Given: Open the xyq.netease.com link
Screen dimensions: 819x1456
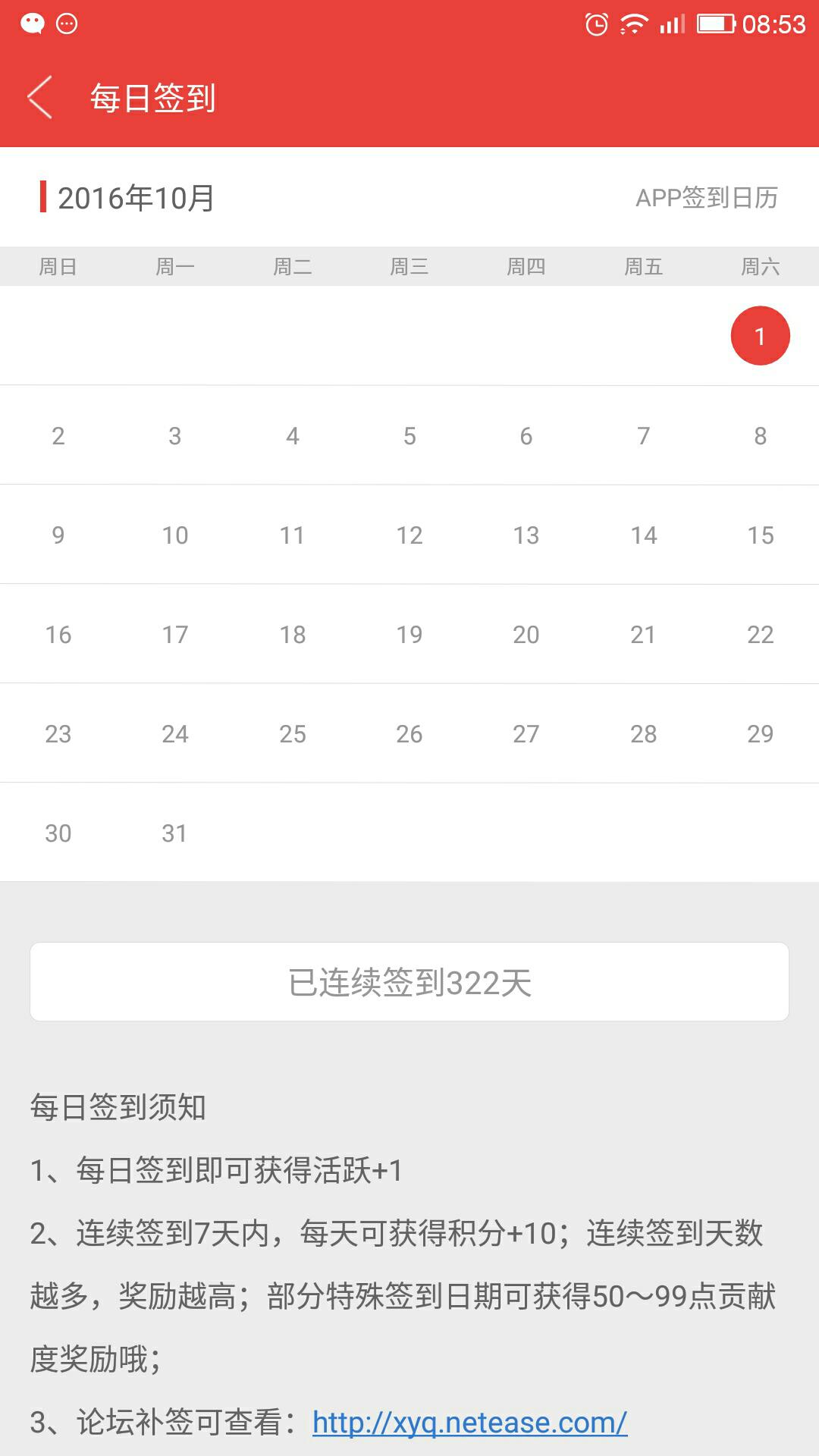Looking at the screenshot, I should tap(469, 1423).
